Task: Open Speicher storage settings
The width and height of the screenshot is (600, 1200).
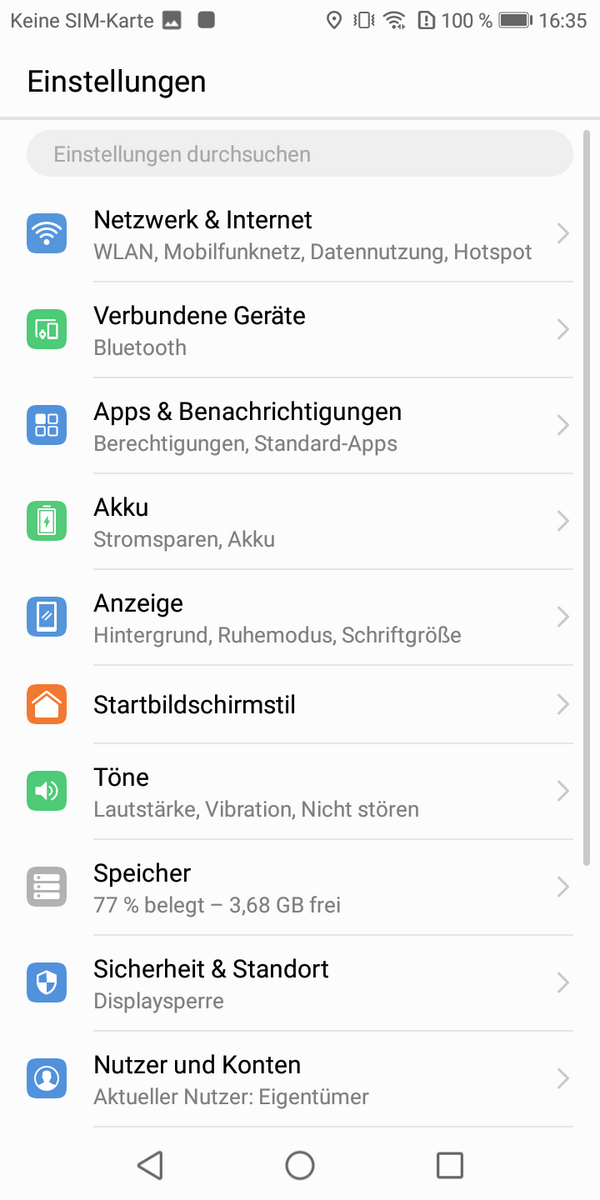Action: (x=299, y=888)
